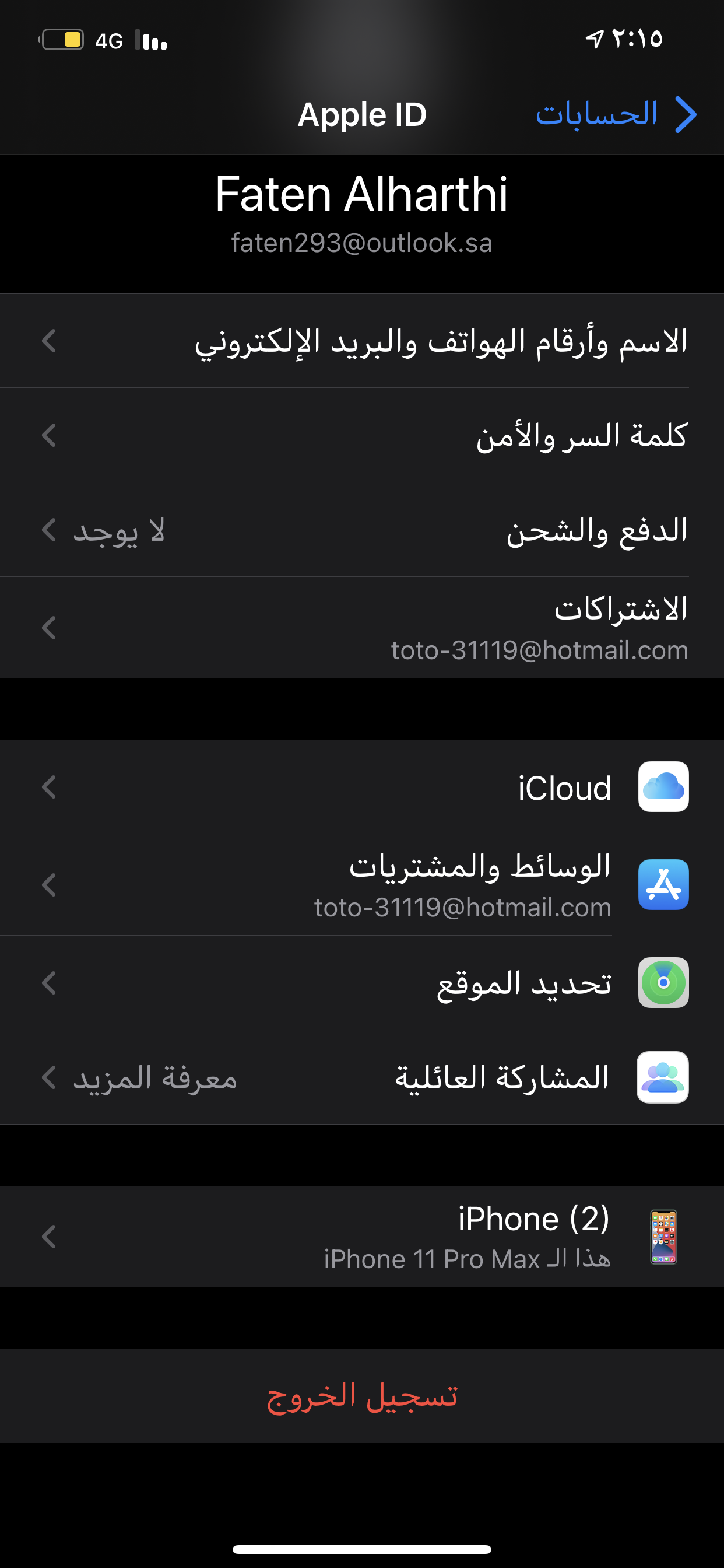The image size is (724, 1568).
Task: Open الاشتراكات subscriptions row
Action: click(362, 628)
